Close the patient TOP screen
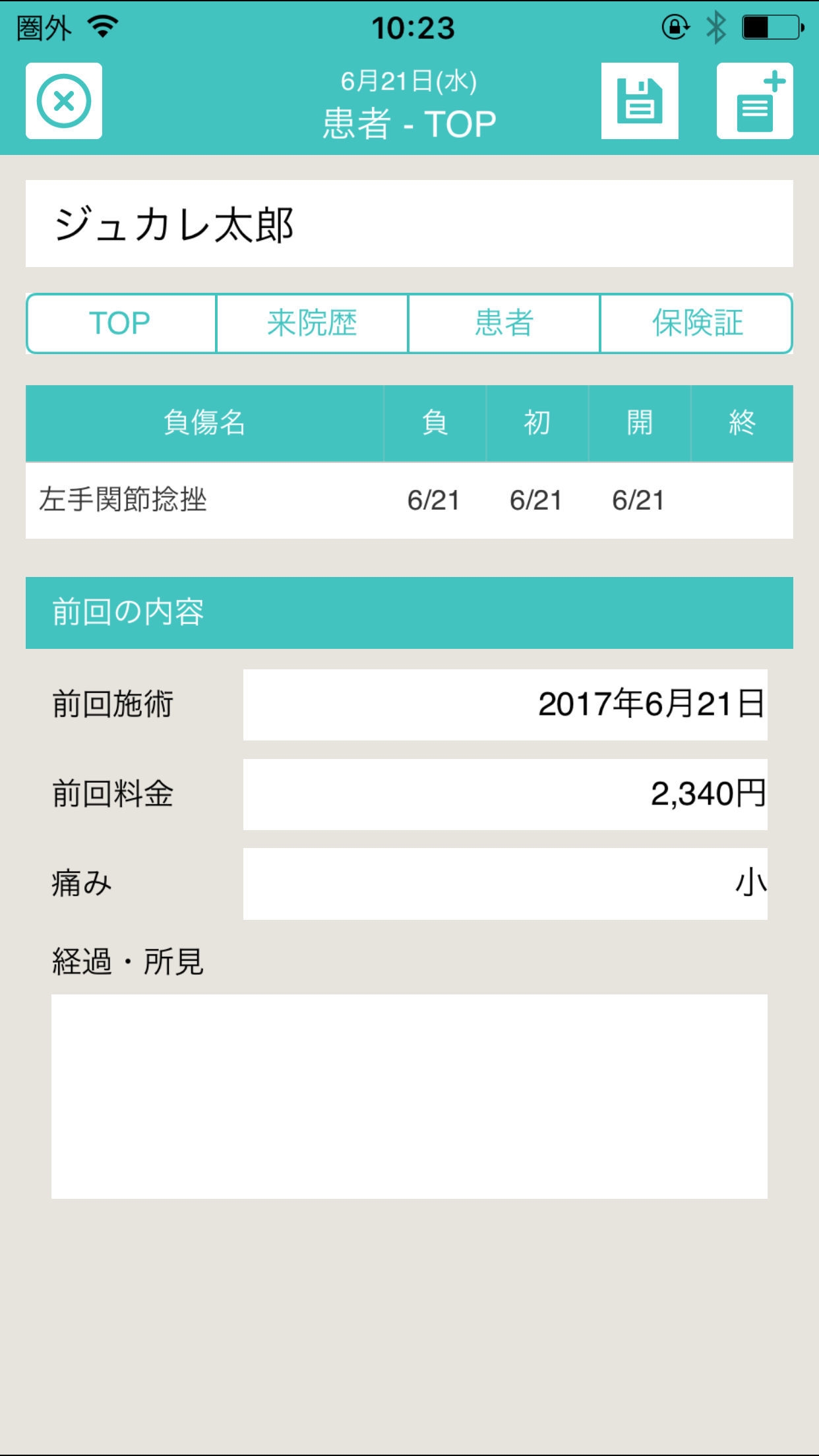Viewport: 819px width, 1456px height. [x=64, y=101]
